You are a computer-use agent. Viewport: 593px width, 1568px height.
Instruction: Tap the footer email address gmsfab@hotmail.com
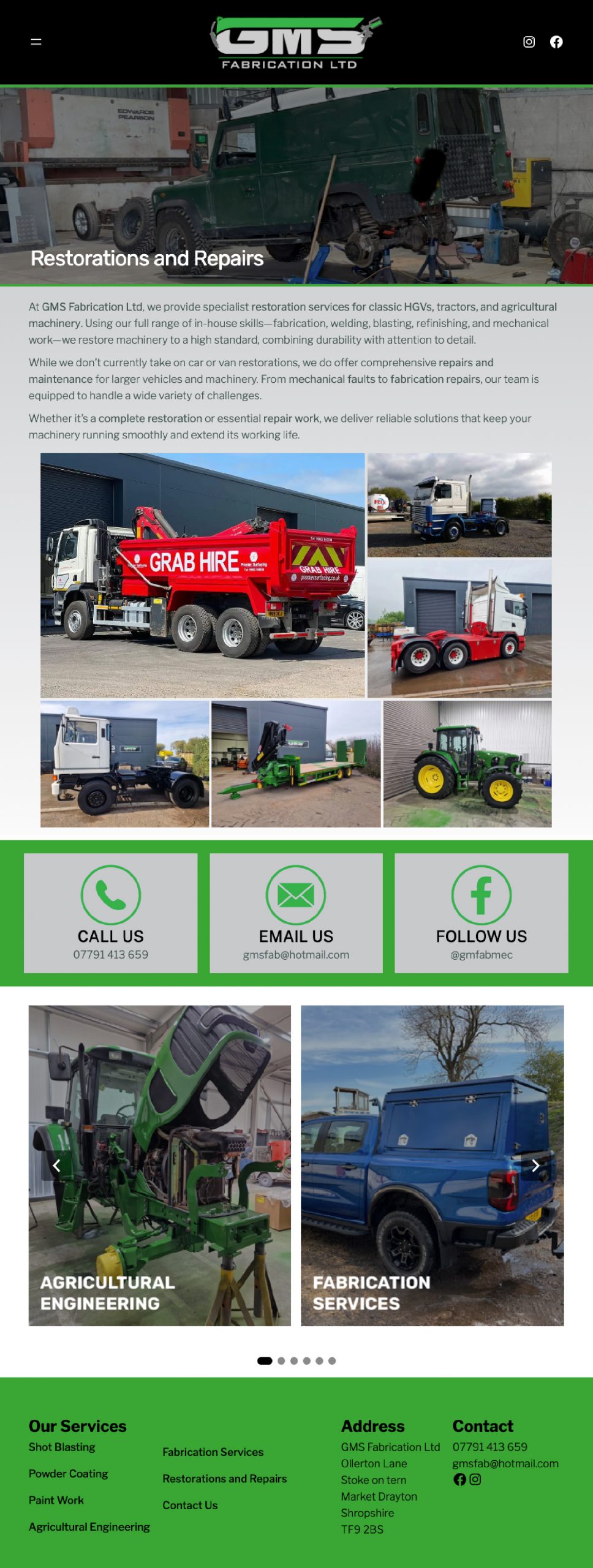click(x=505, y=1463)
